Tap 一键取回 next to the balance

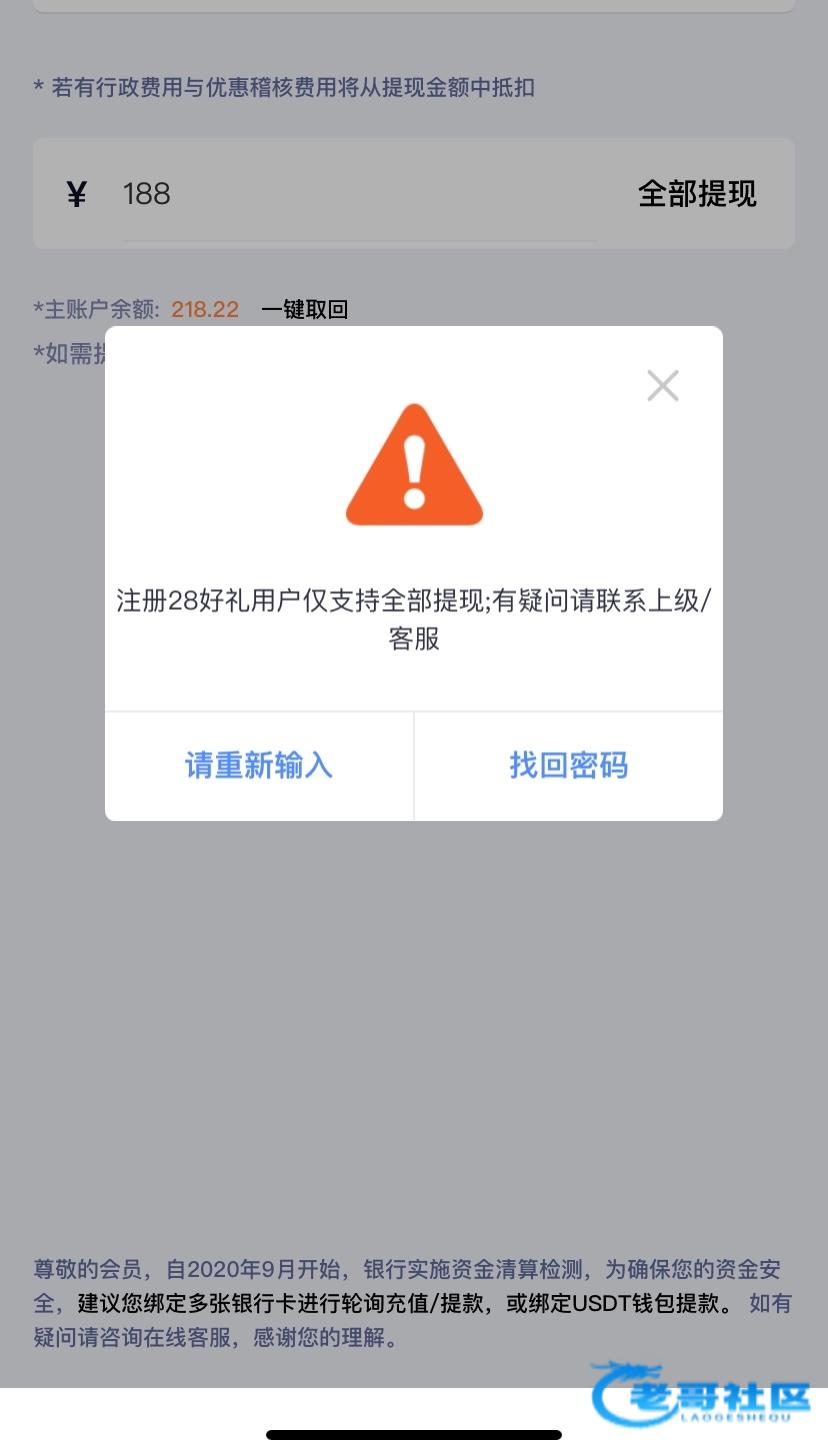pos(304,310)
